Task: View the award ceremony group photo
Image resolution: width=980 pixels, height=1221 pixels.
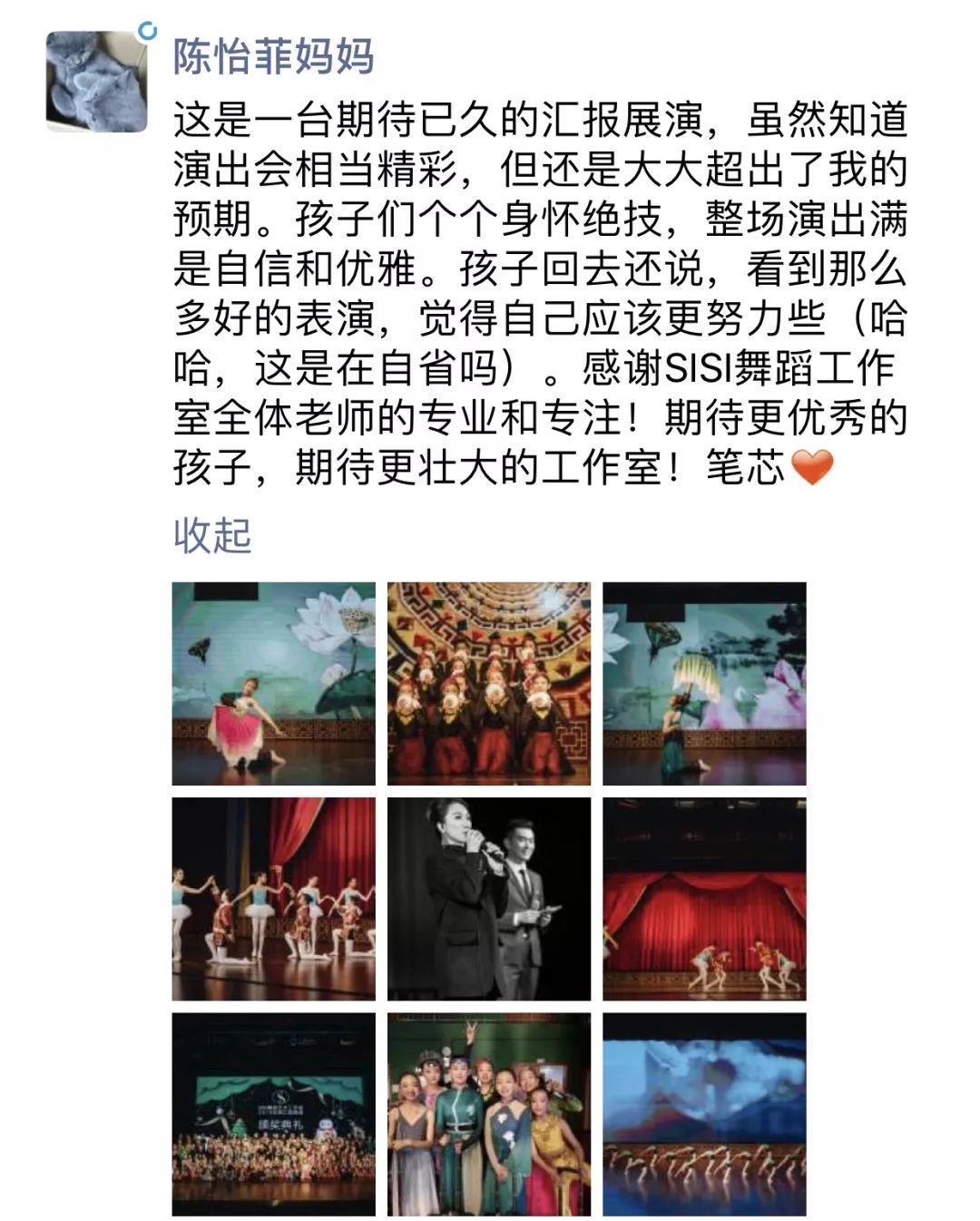Action: [273, 1114]
